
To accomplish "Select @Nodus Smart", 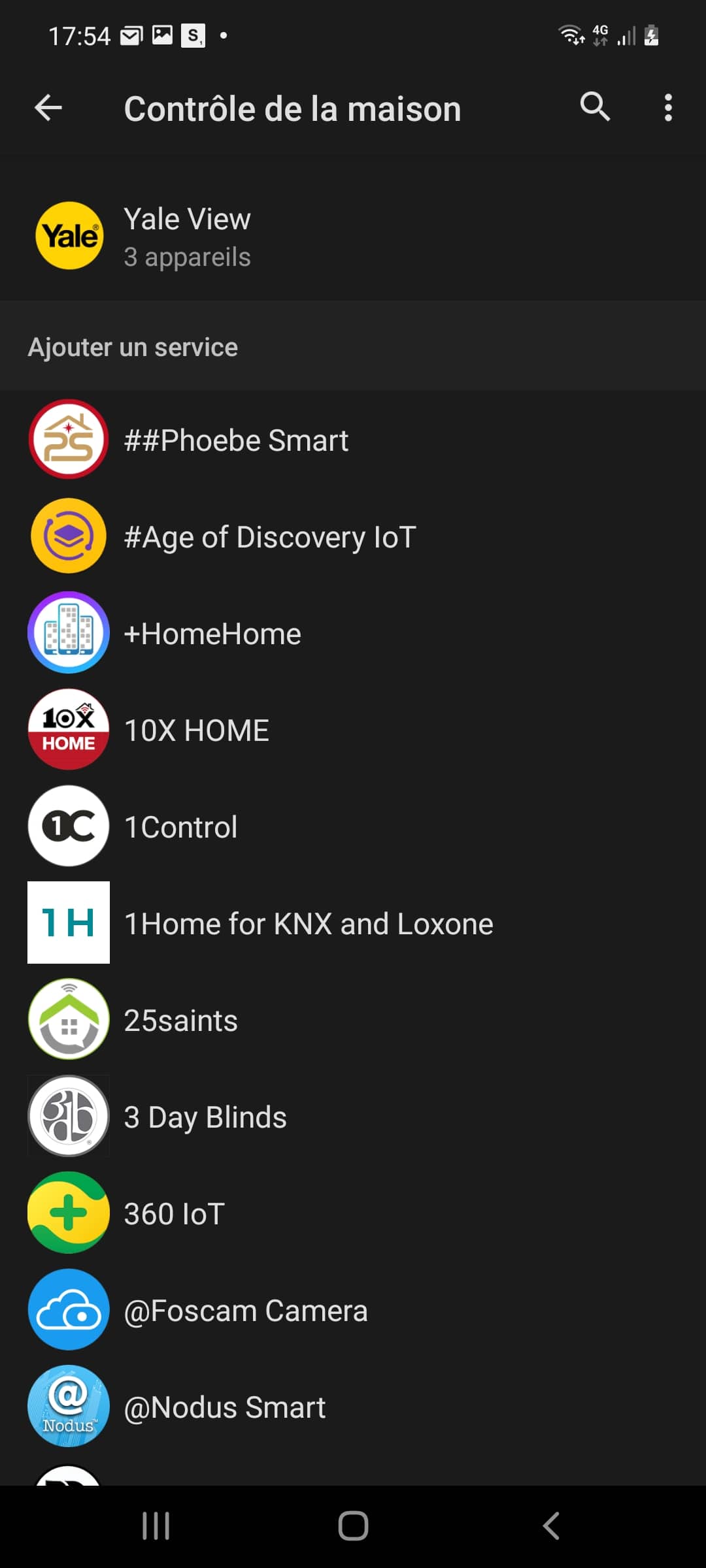I will click(x=353, y=1407).
